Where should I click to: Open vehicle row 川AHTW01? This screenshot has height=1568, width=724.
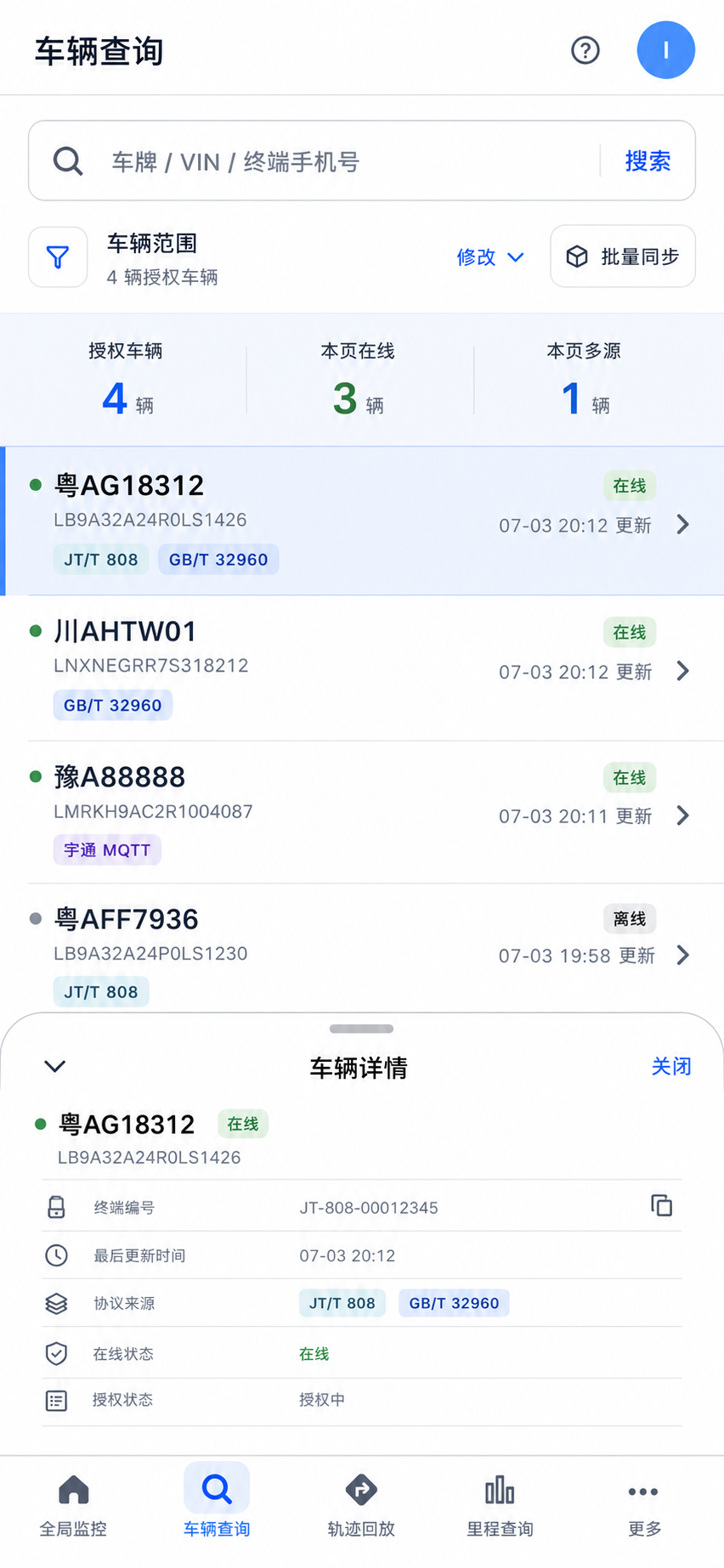(x=362, y=668)
